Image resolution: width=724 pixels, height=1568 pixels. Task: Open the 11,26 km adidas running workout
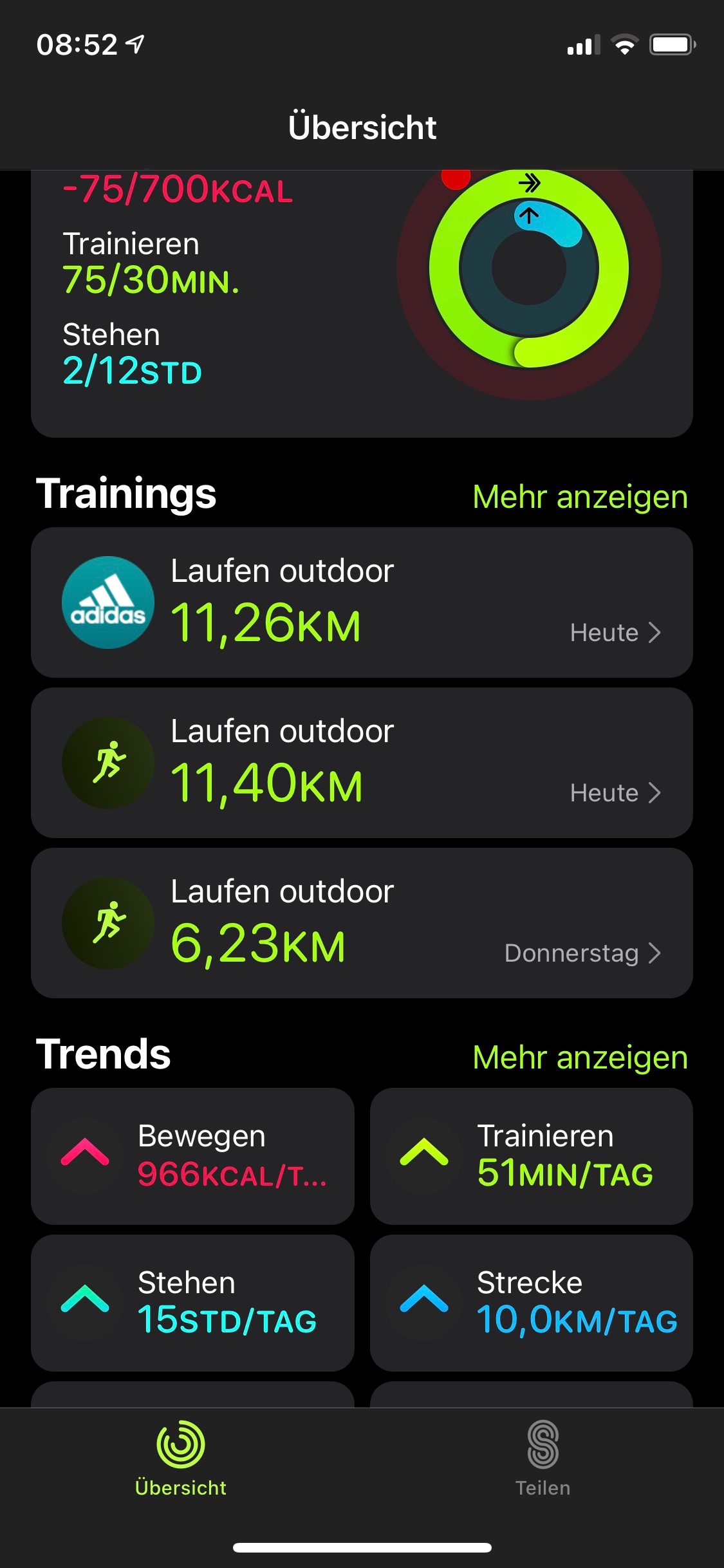tap(362, 602)
